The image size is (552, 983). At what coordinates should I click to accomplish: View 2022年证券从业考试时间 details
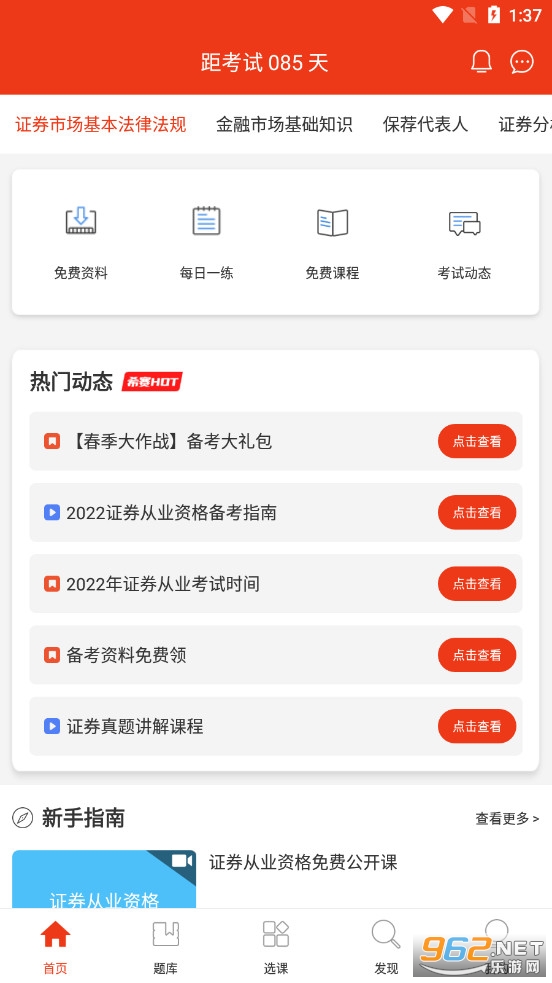click(477, 584)
